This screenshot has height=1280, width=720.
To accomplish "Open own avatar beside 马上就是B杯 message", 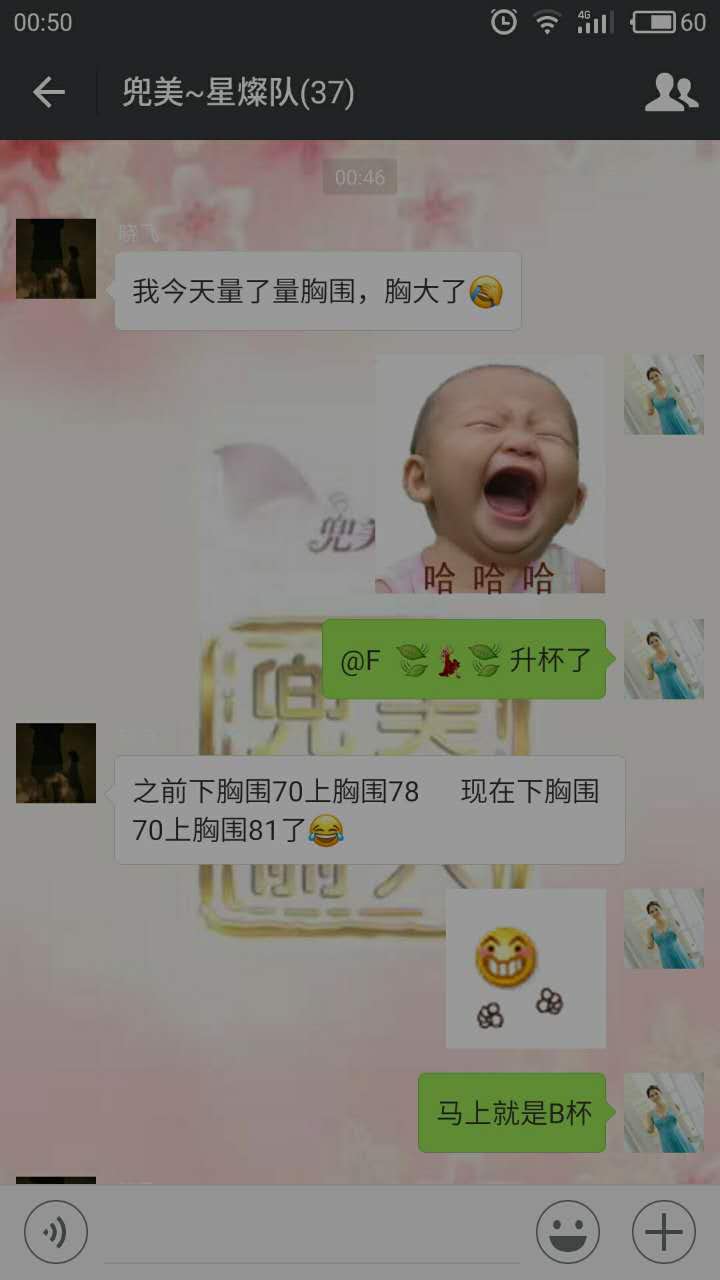I will coord(664,1112).
